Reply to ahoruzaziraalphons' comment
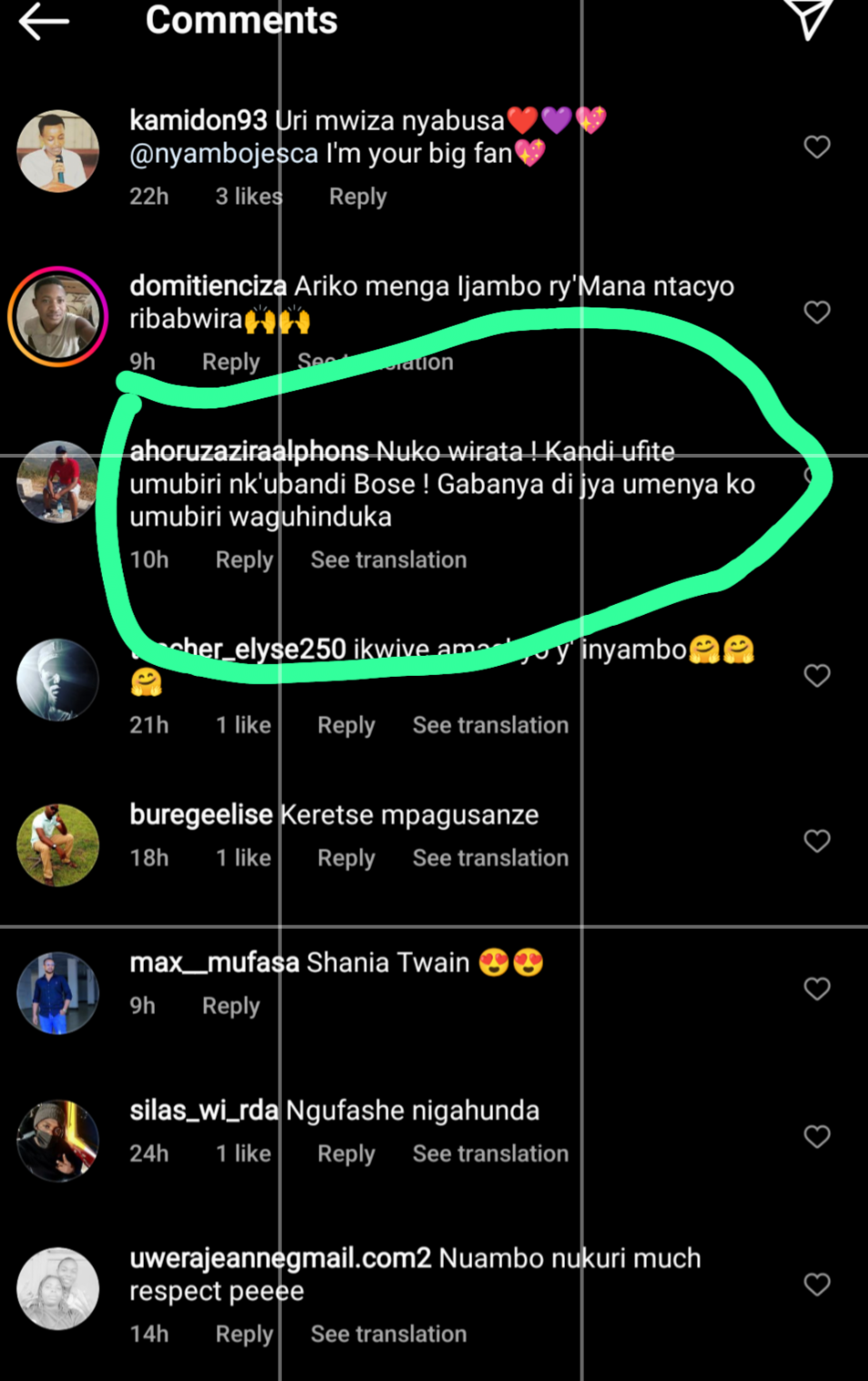 [244, 559]
